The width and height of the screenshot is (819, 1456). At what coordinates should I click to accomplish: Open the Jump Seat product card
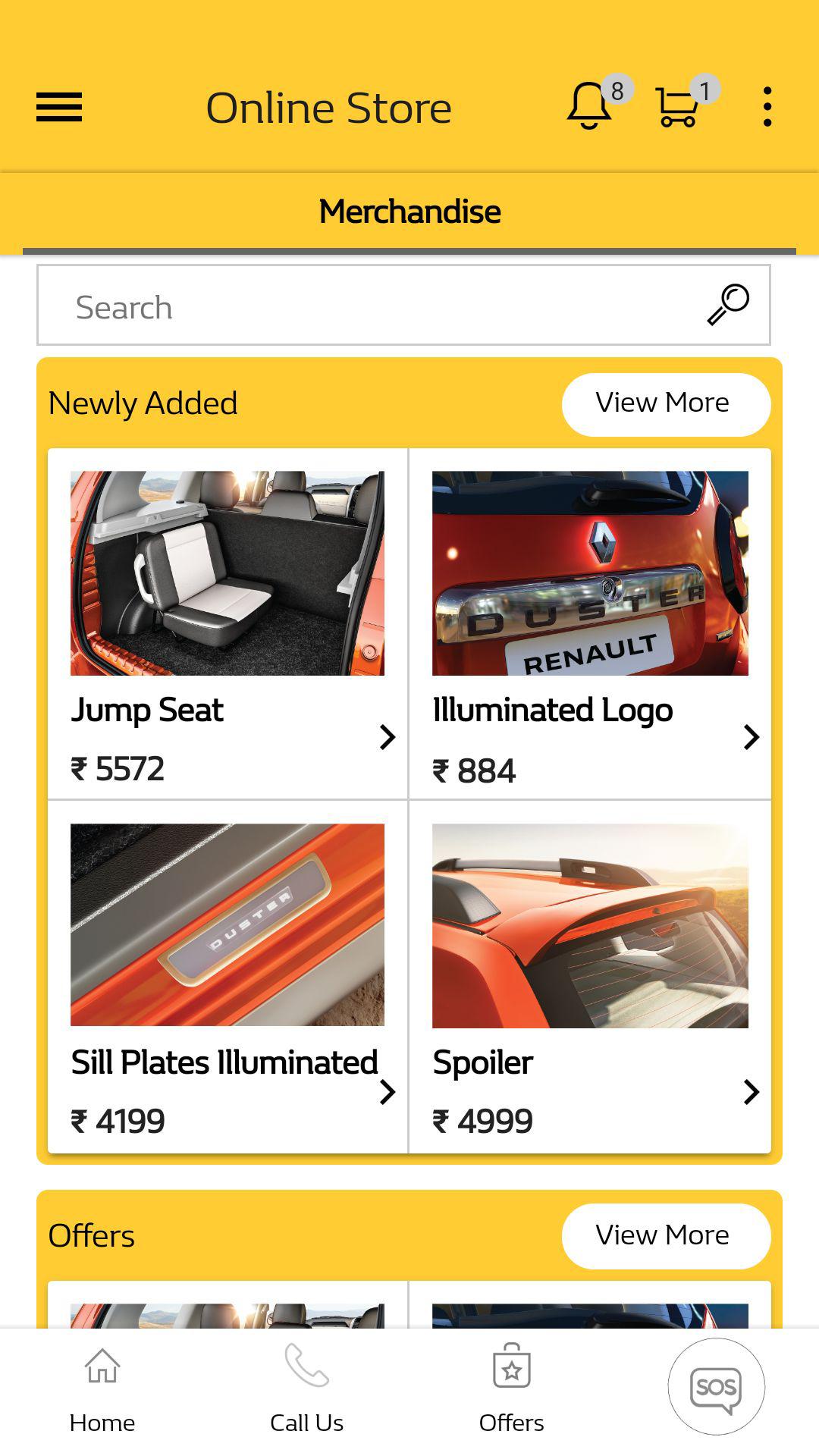(x=227, y=623)
